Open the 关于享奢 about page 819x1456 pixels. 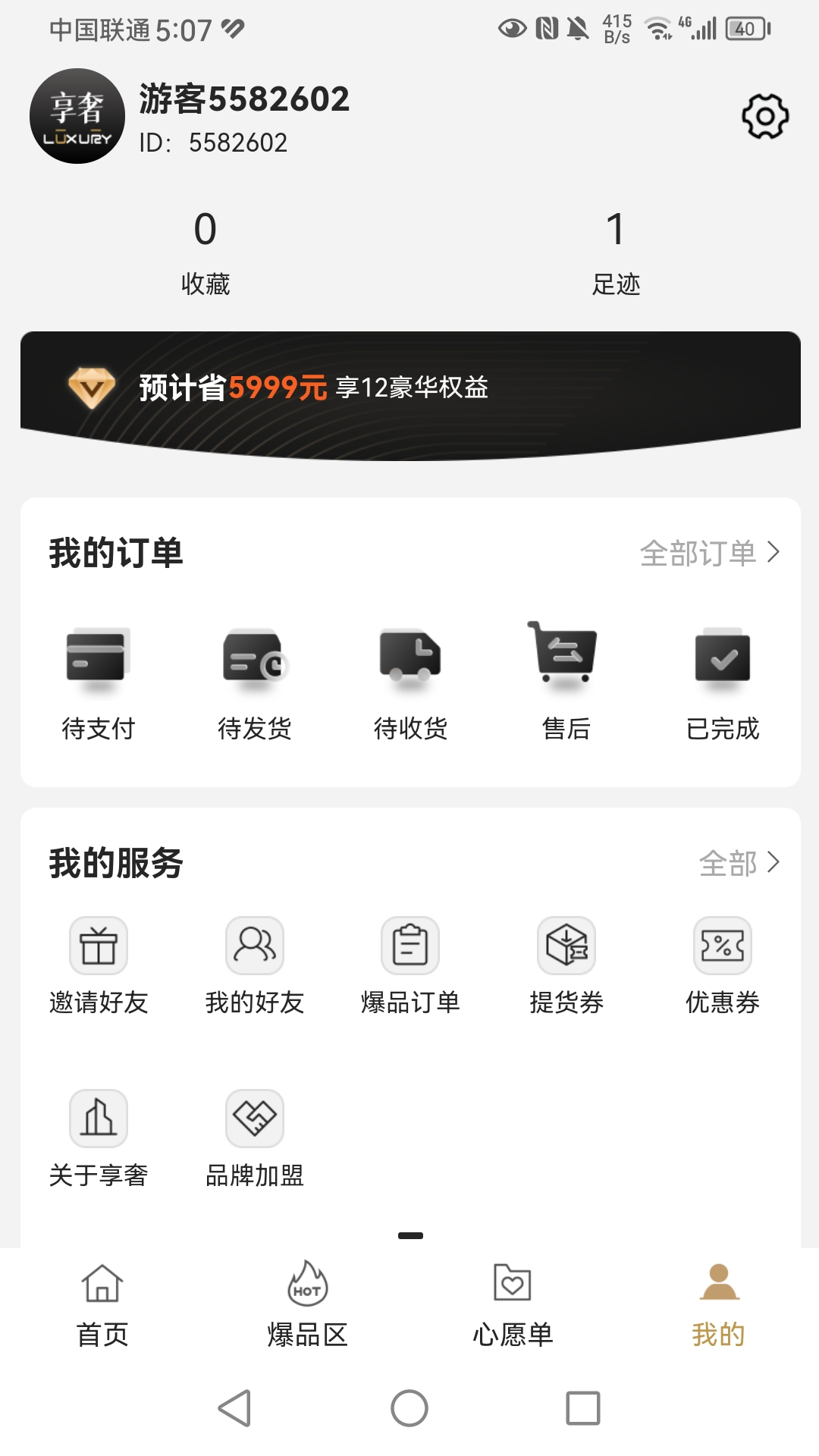click(x=99, y=1137)
